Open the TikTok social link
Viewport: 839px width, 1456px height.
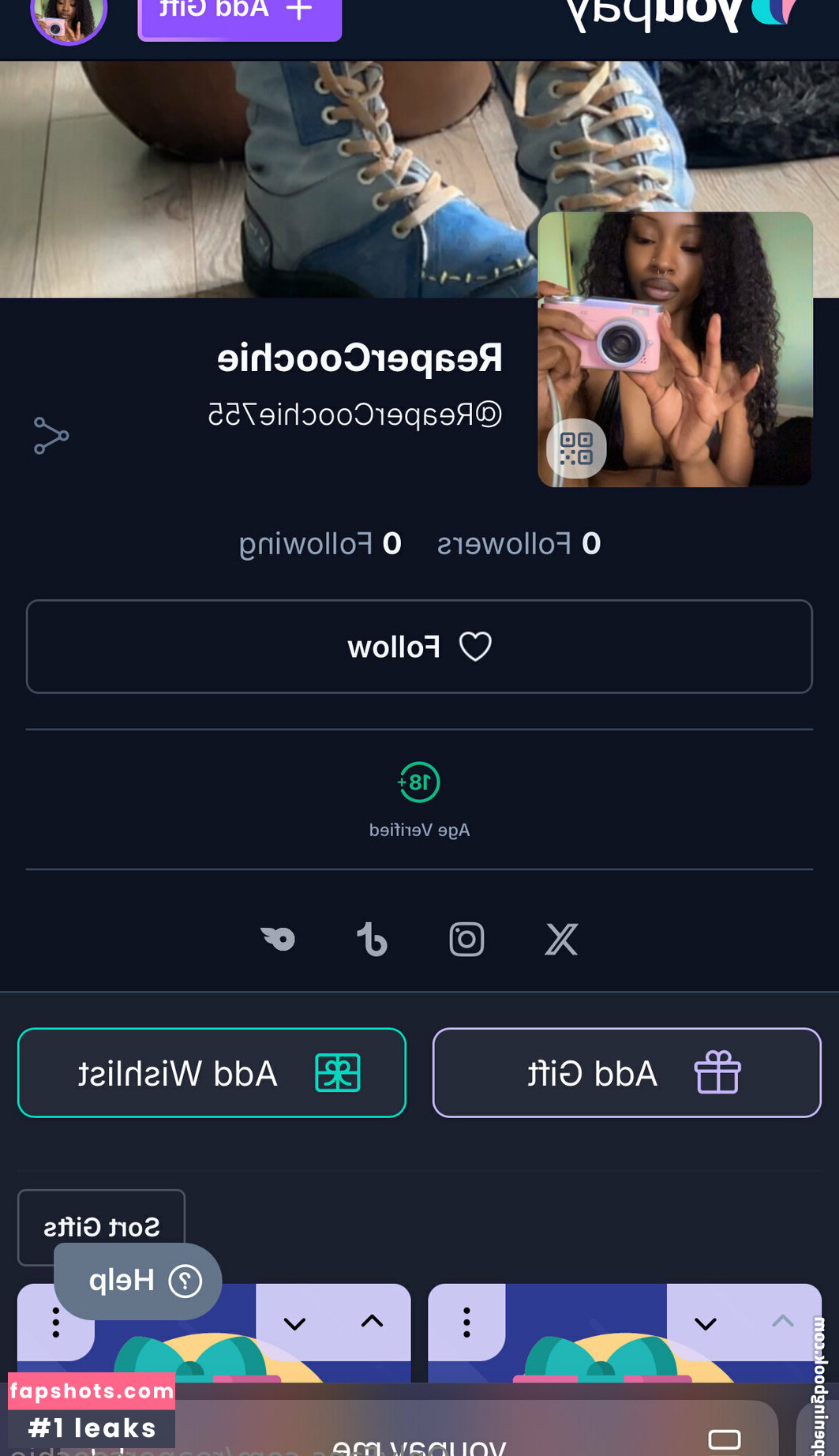tap(372, 940)
